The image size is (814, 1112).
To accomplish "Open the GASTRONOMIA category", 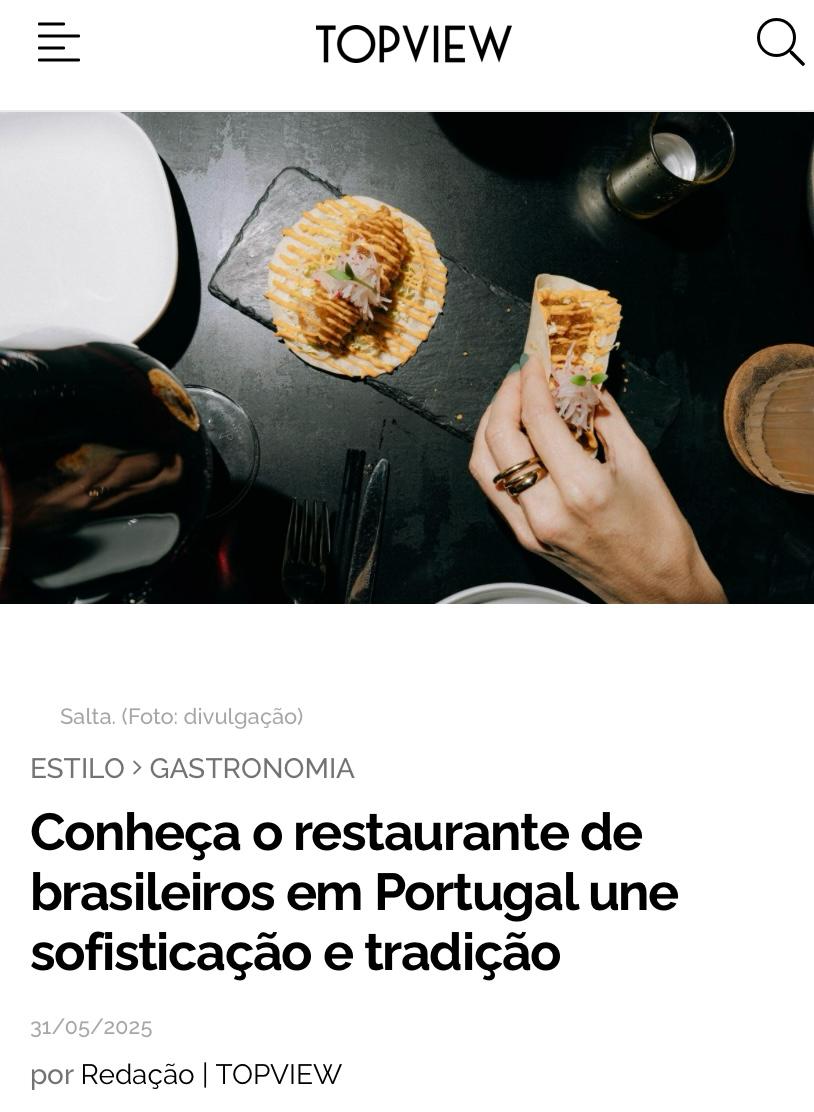I will (252, 768).
